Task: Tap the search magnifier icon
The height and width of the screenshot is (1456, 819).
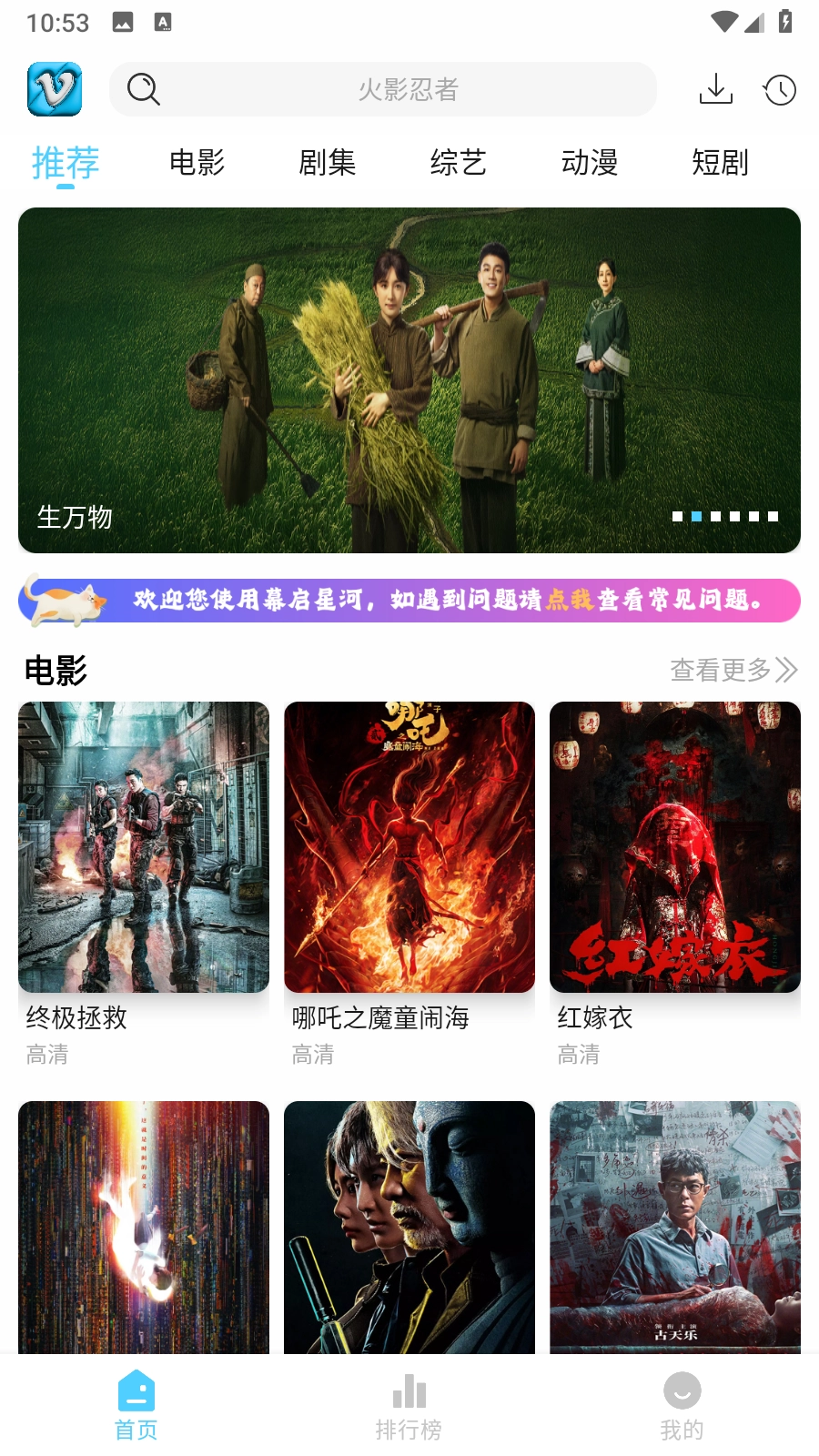Action: tap(142, 88)
